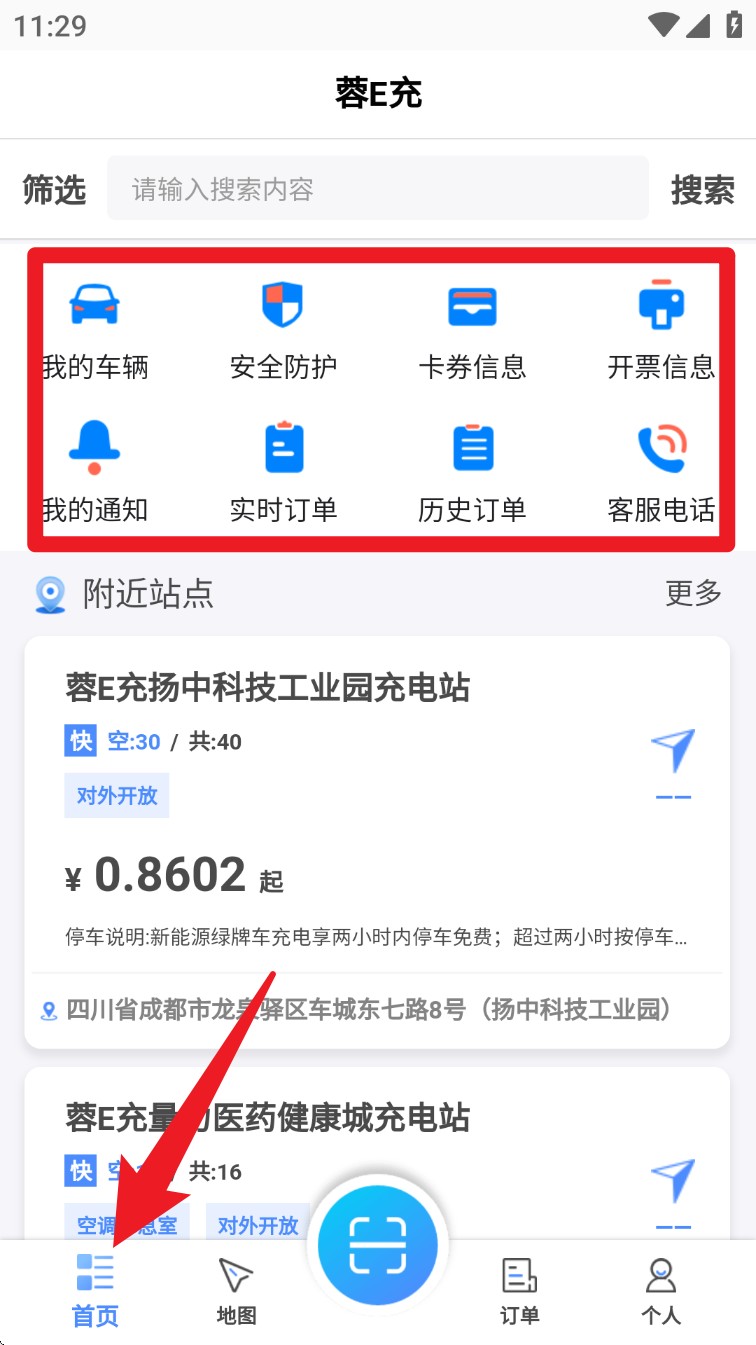
Task: Go to the 个人 profile tab
Action: (660, 1290)
